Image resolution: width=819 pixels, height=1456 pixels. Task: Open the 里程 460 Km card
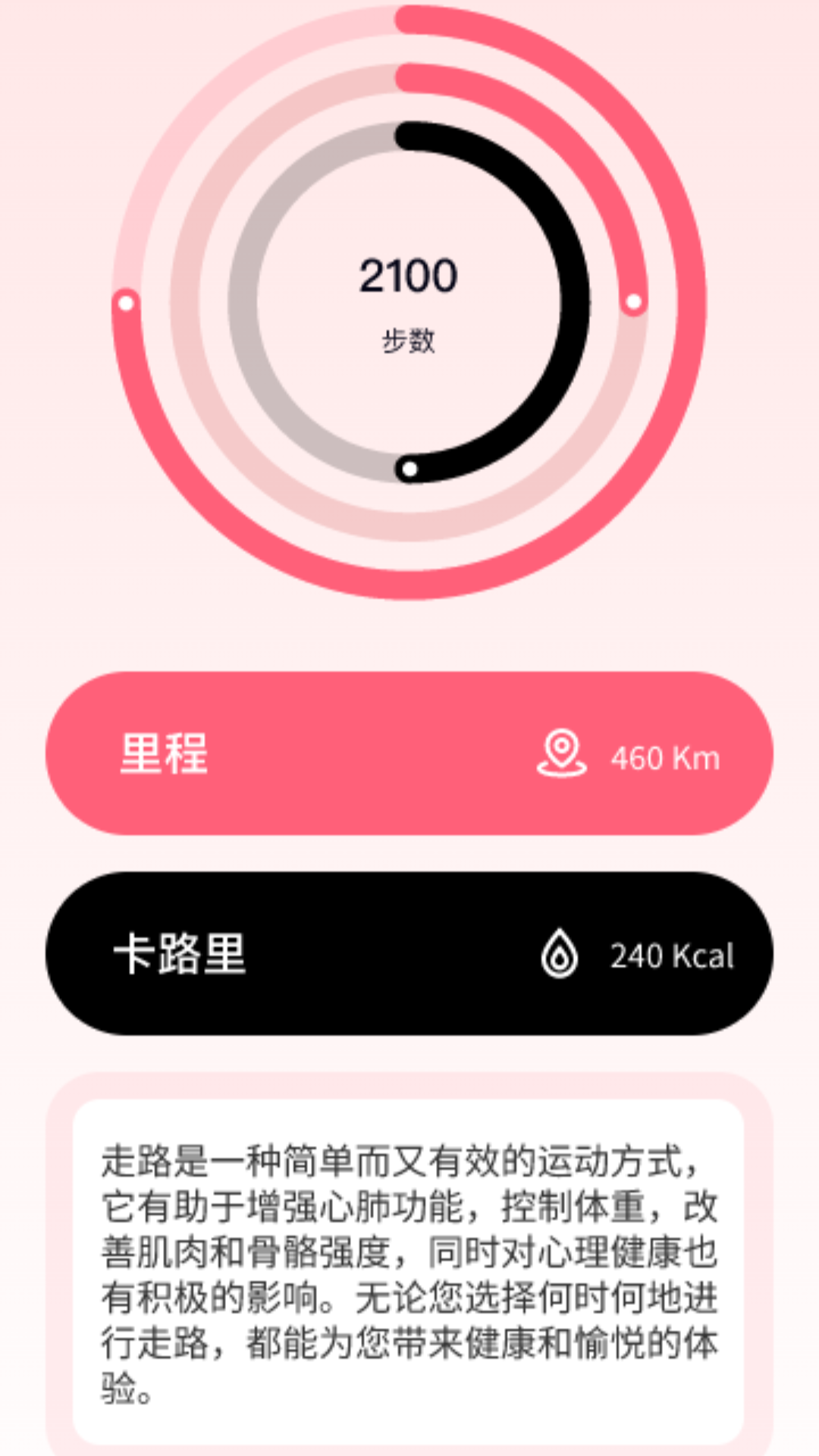(409, 753)
